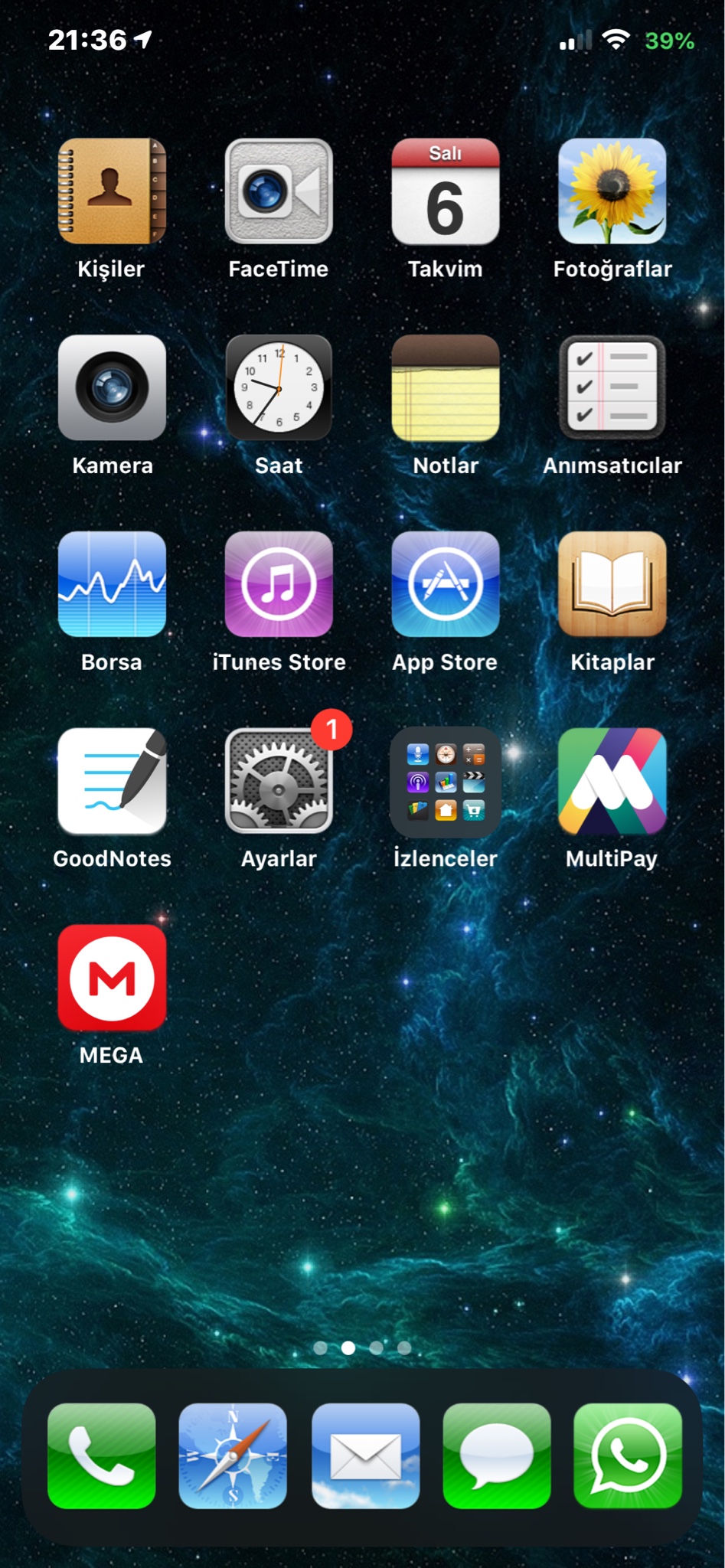This screenshot has width=725, height=1568.
Task: Launch WhatsApp from the dock
Action: pyautogui.click(x=628, y=1455)
